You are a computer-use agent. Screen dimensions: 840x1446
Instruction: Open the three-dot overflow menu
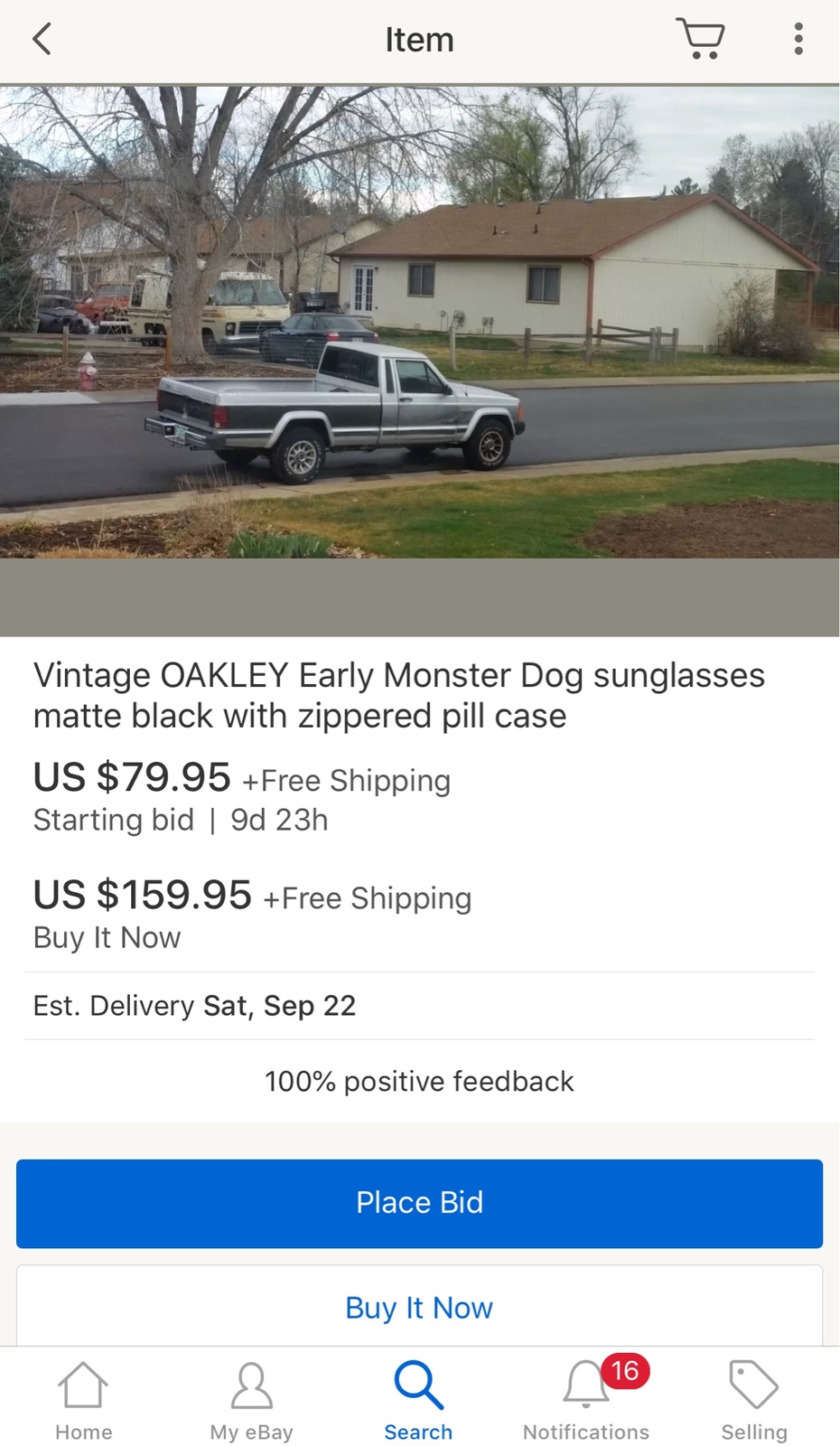point(798,38)
